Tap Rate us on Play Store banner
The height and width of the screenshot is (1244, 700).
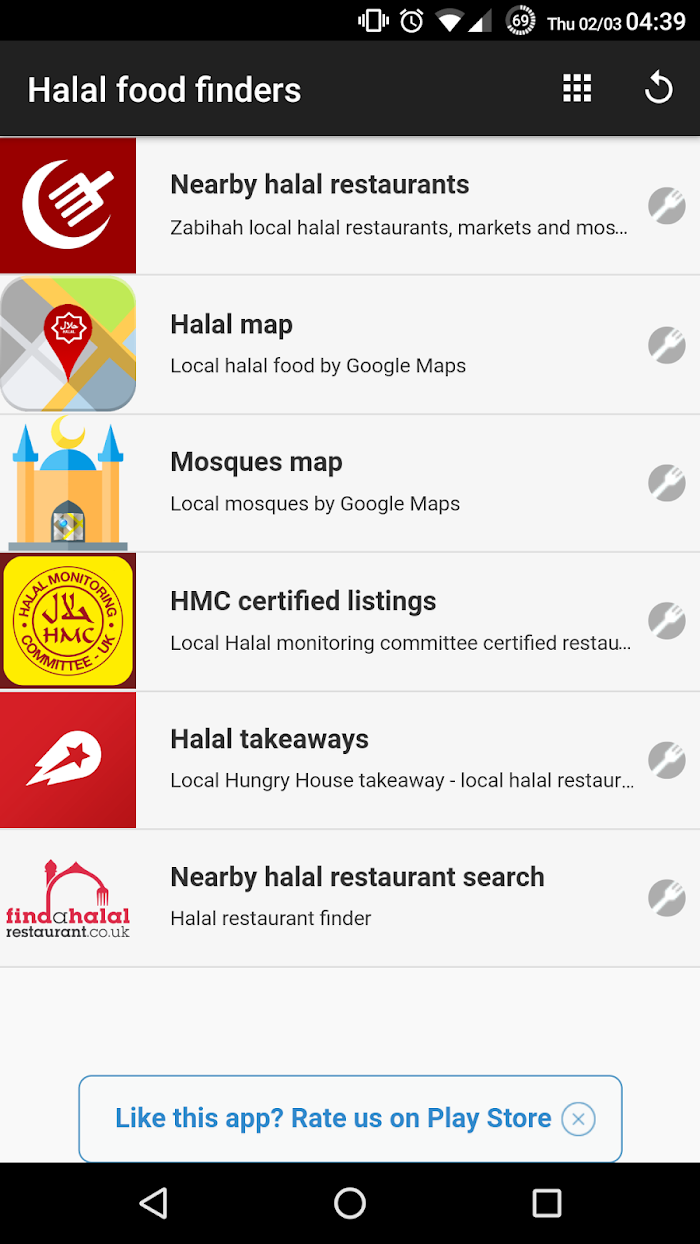point(333,1118)
